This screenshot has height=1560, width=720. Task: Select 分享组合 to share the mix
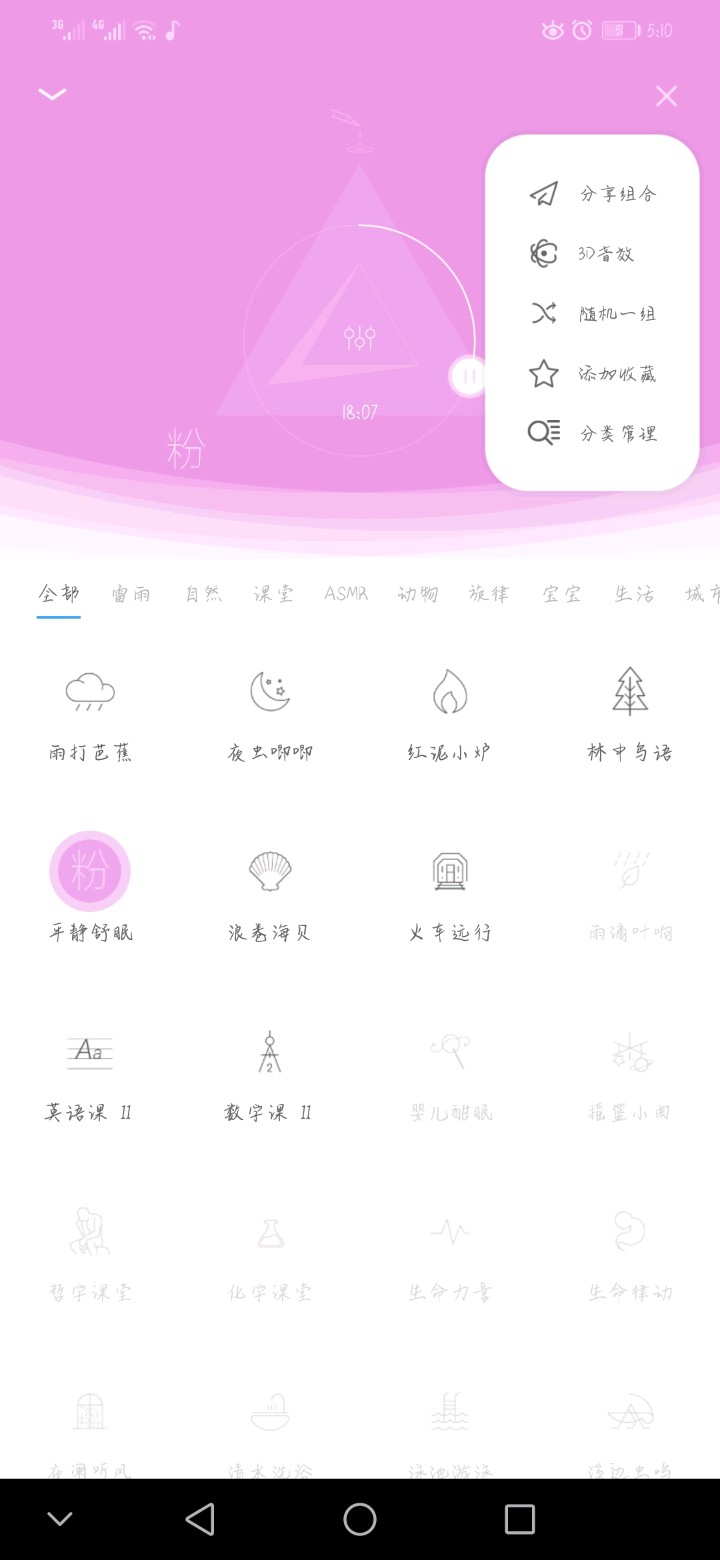click(x=592, y=194)
